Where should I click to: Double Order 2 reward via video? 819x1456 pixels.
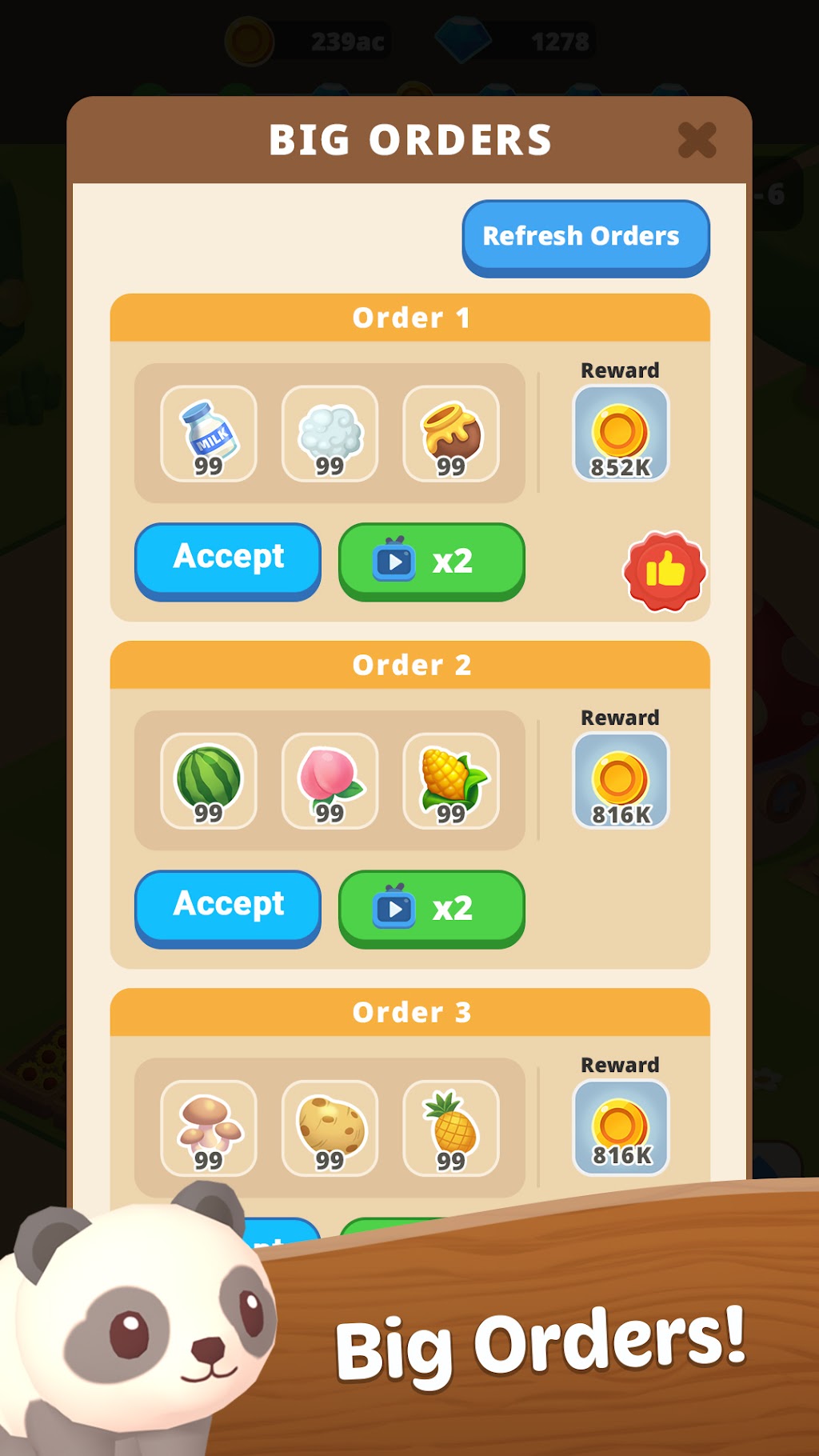click(432, 908)
